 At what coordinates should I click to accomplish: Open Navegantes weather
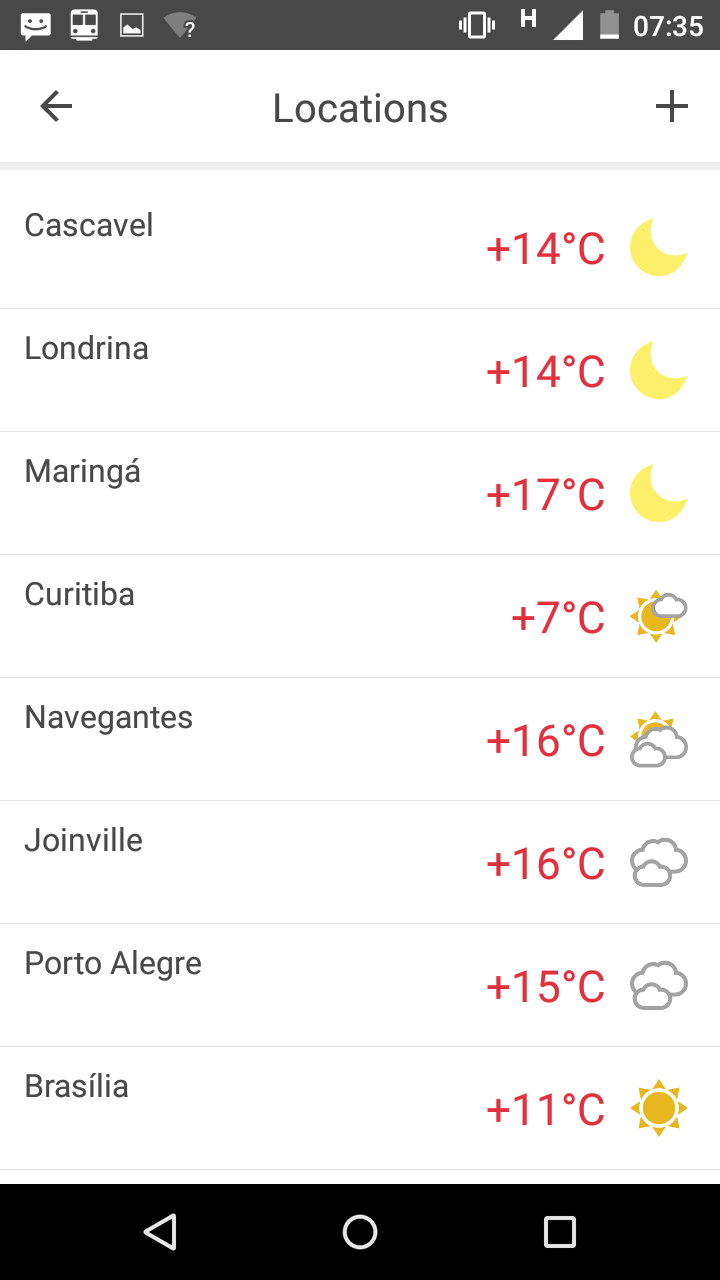coord(360,739)
